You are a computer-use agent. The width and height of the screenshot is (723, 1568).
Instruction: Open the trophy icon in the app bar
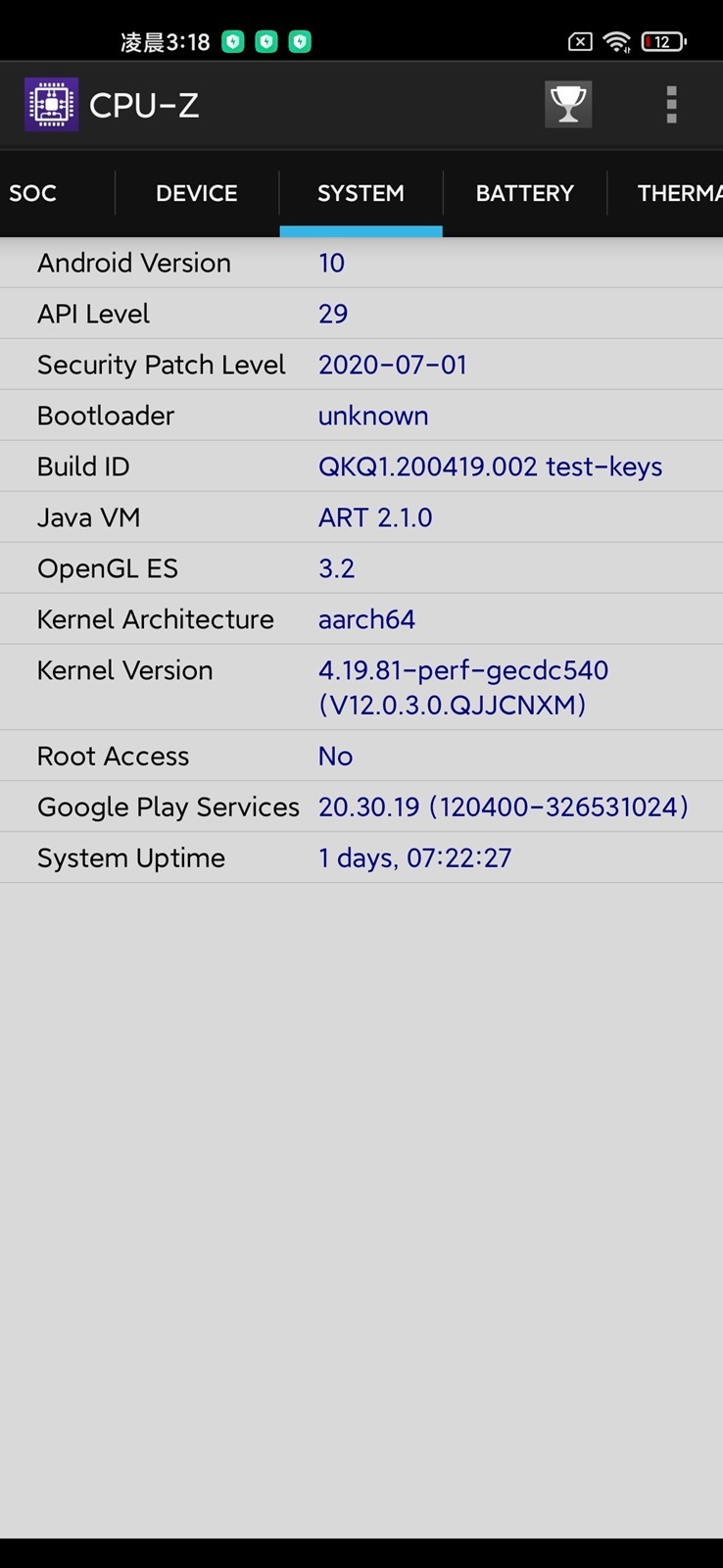tap(568, 104)
